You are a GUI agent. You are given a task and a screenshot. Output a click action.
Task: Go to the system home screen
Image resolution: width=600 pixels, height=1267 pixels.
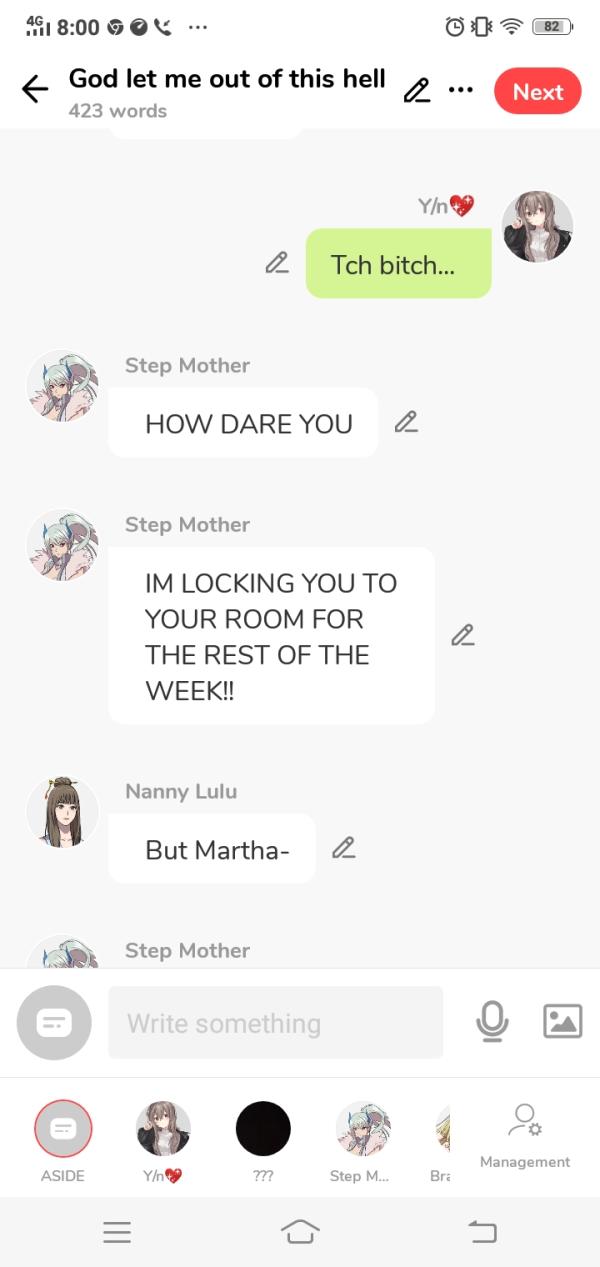pyautogui.click(x=300, y=1232)
